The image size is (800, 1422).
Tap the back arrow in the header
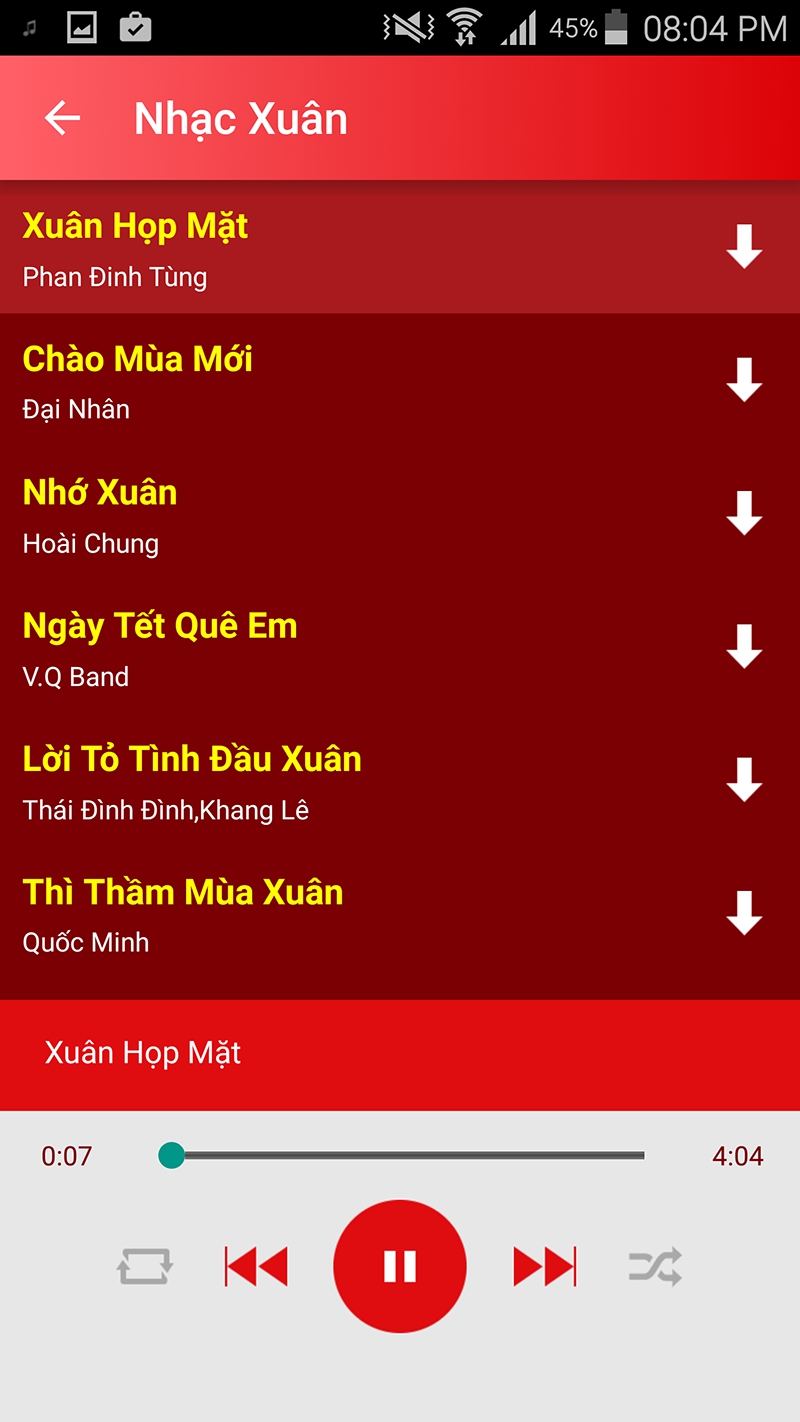(62, 117)
